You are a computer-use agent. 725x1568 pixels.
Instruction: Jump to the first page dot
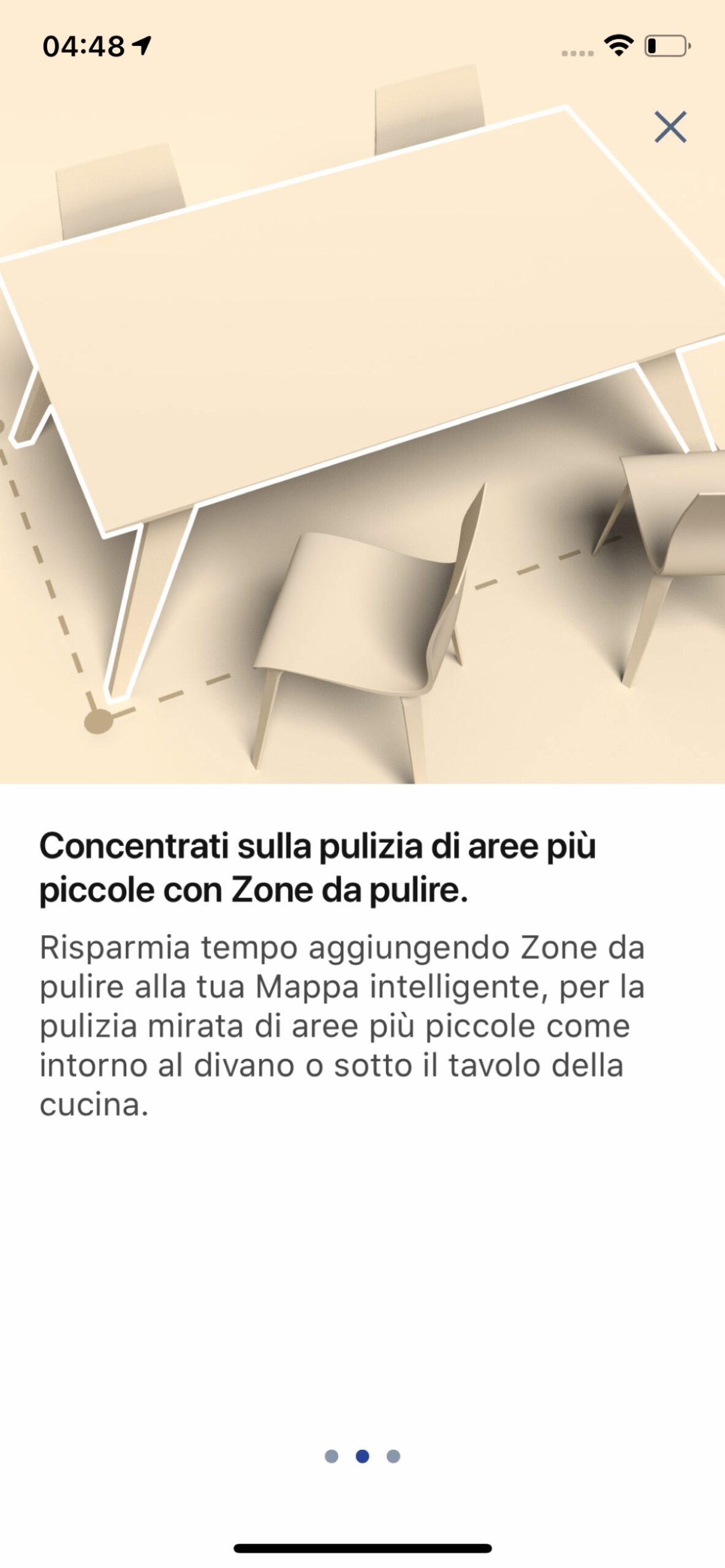tap(332, 1456)
